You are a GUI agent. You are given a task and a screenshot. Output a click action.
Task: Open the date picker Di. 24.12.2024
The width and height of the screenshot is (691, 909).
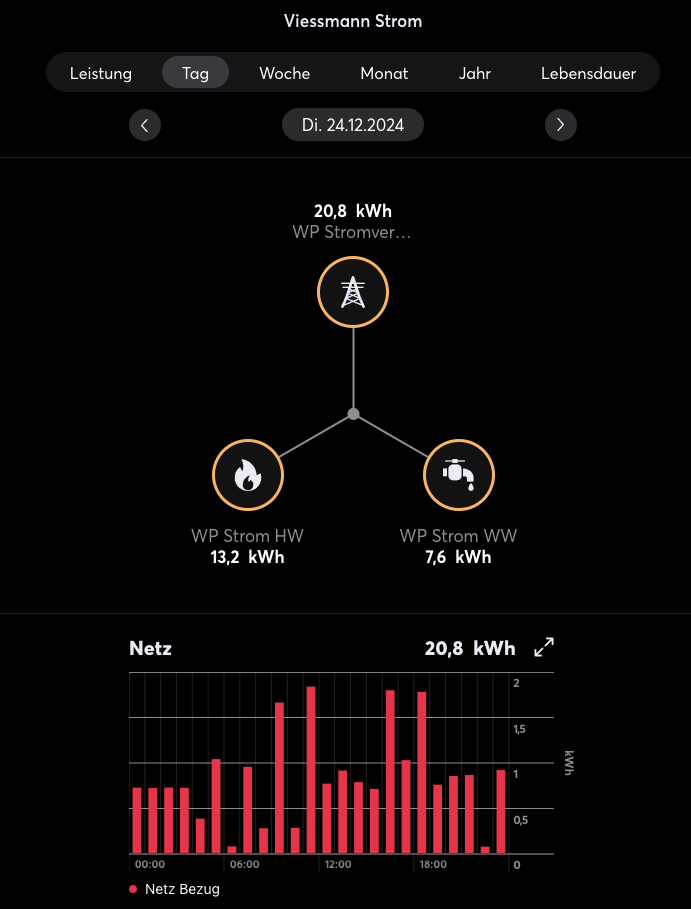pyautogui.click(x=353, y=125)
